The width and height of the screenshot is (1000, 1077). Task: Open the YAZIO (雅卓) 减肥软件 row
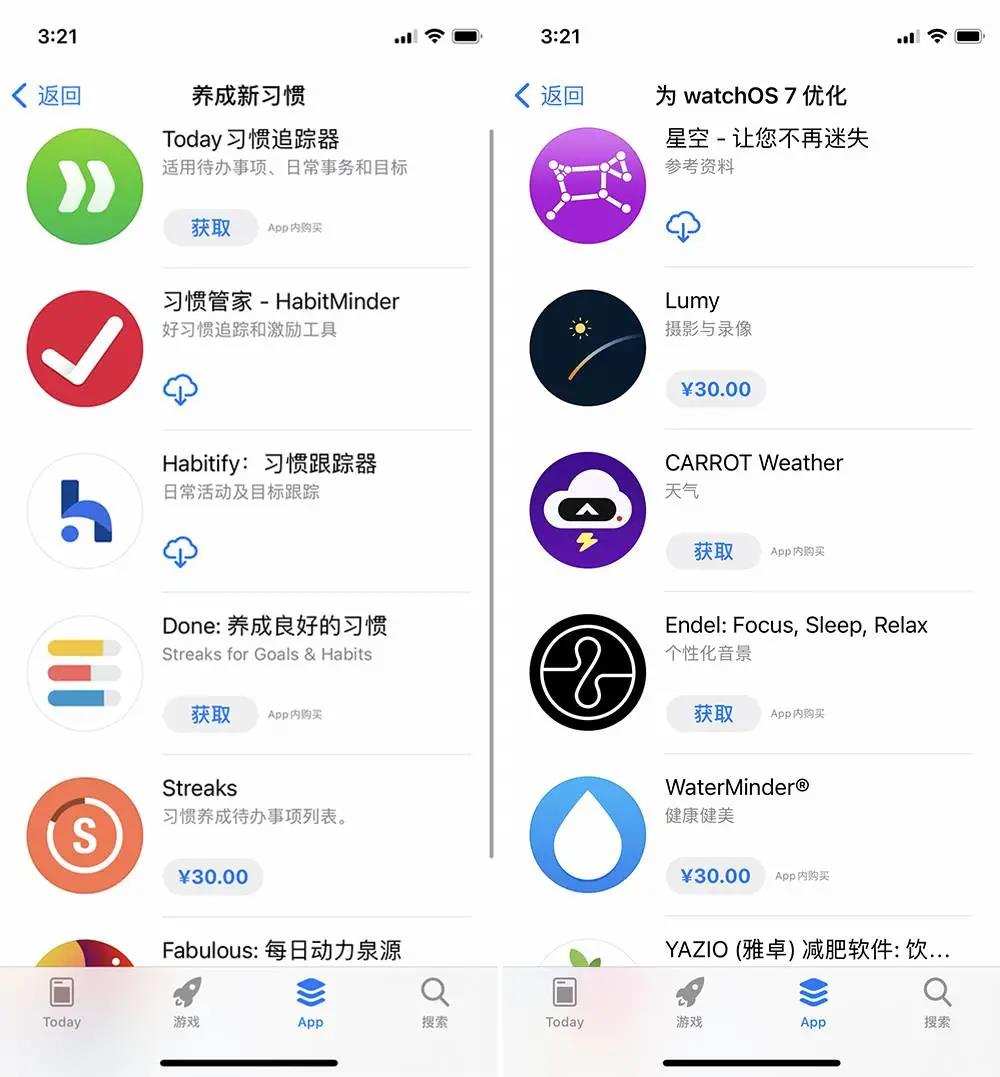[x=806, y=949]
